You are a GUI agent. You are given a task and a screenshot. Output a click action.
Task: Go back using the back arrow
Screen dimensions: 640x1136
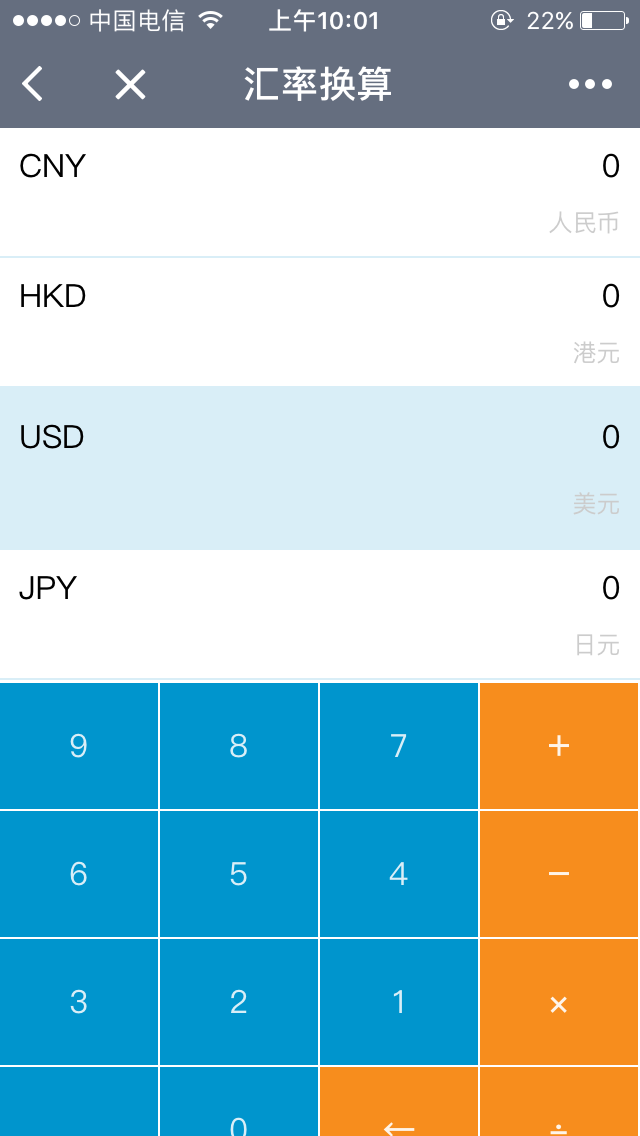(33, 85)
